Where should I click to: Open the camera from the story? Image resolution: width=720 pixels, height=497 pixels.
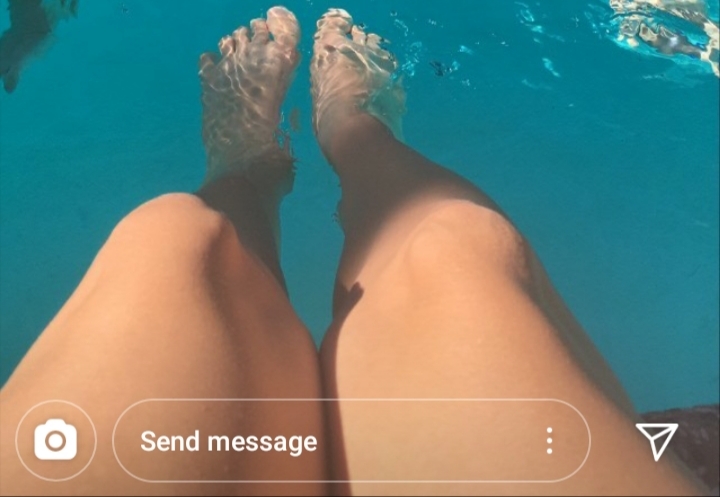(x=56, y=440)
